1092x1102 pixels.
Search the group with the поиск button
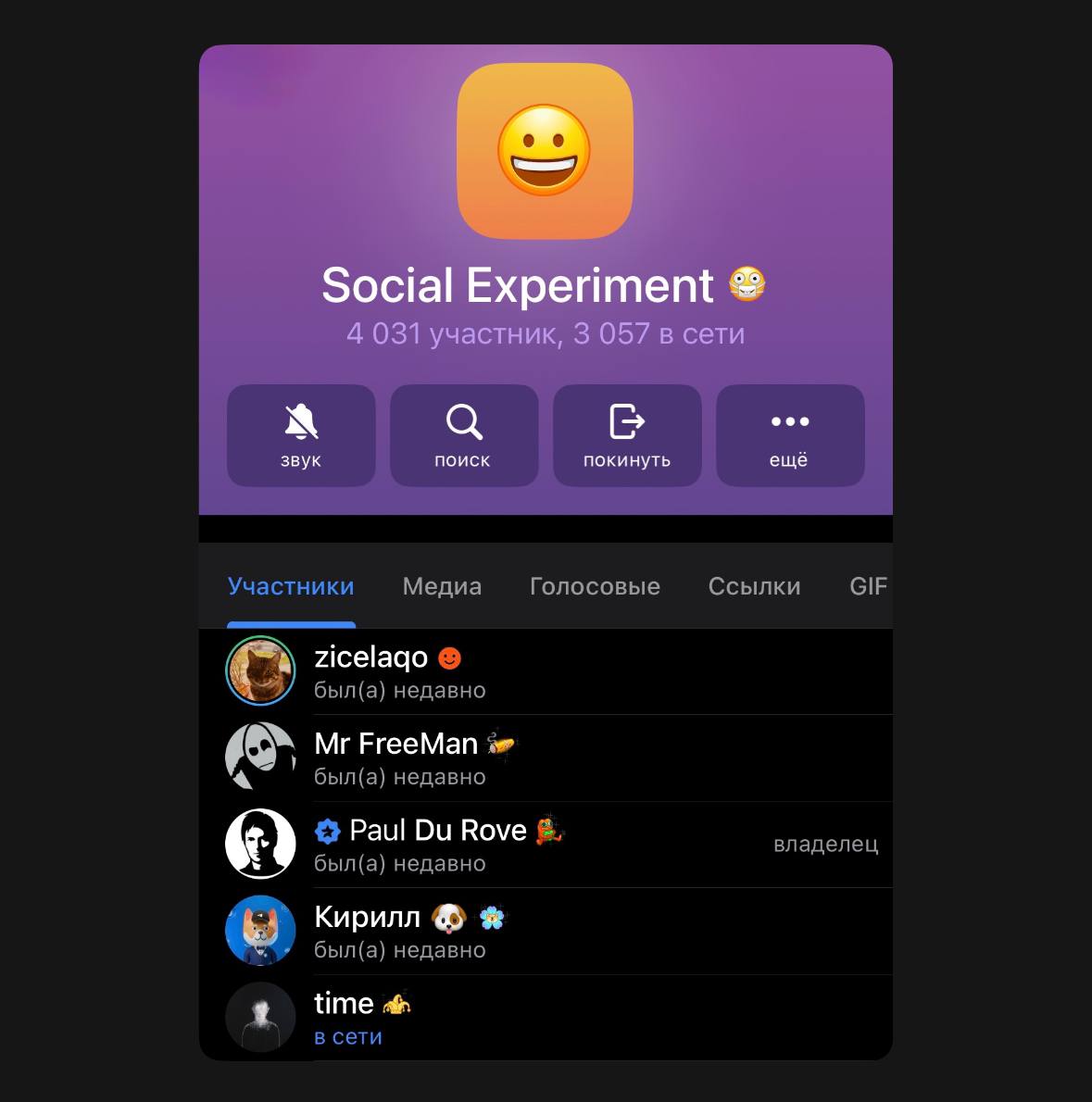pyautogui.click(x=464, y=435)
